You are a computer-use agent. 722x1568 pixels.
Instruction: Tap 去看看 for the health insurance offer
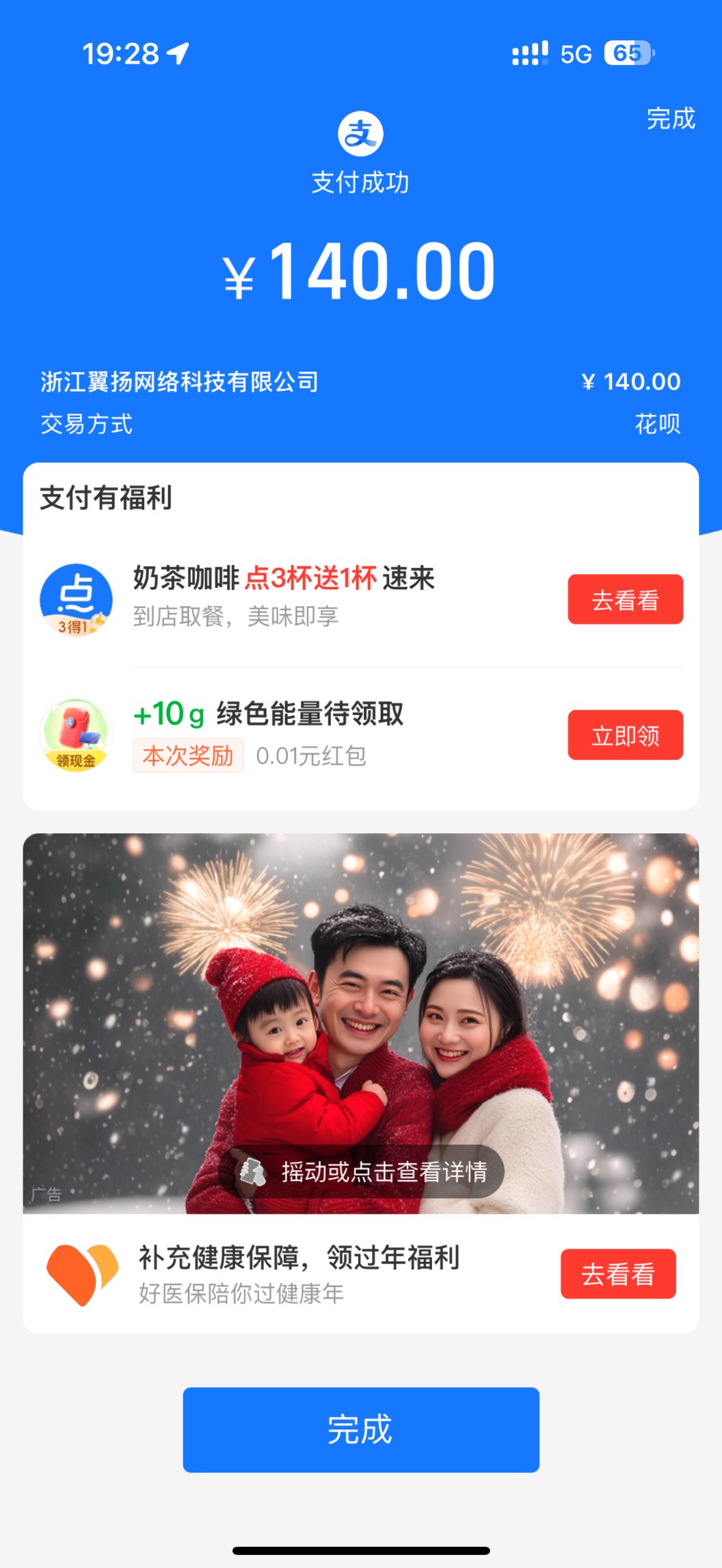(x=618, y=1273)
